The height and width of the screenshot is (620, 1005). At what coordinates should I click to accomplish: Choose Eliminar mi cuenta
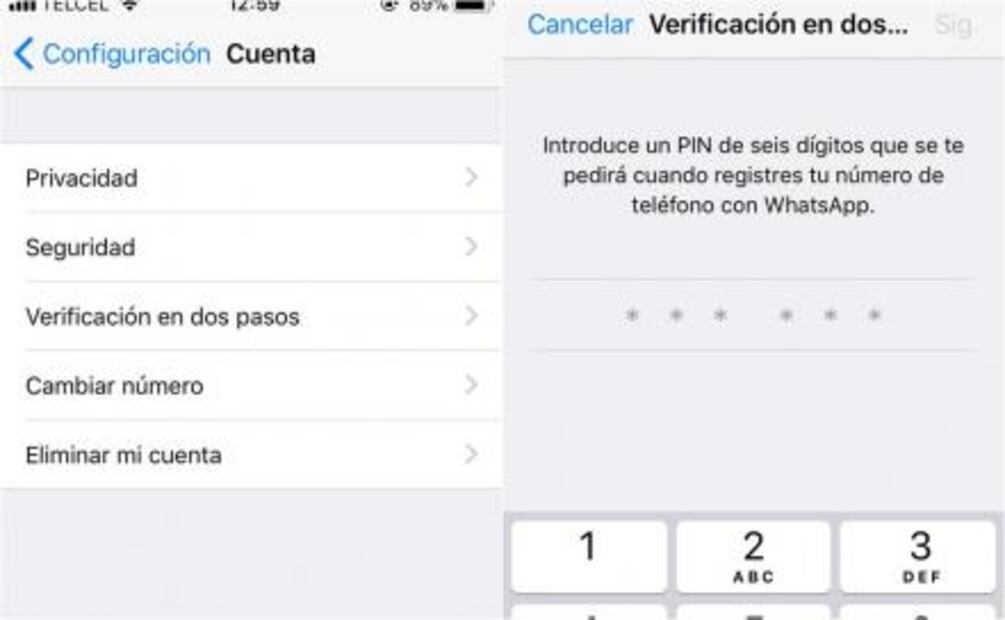[250, 456]
